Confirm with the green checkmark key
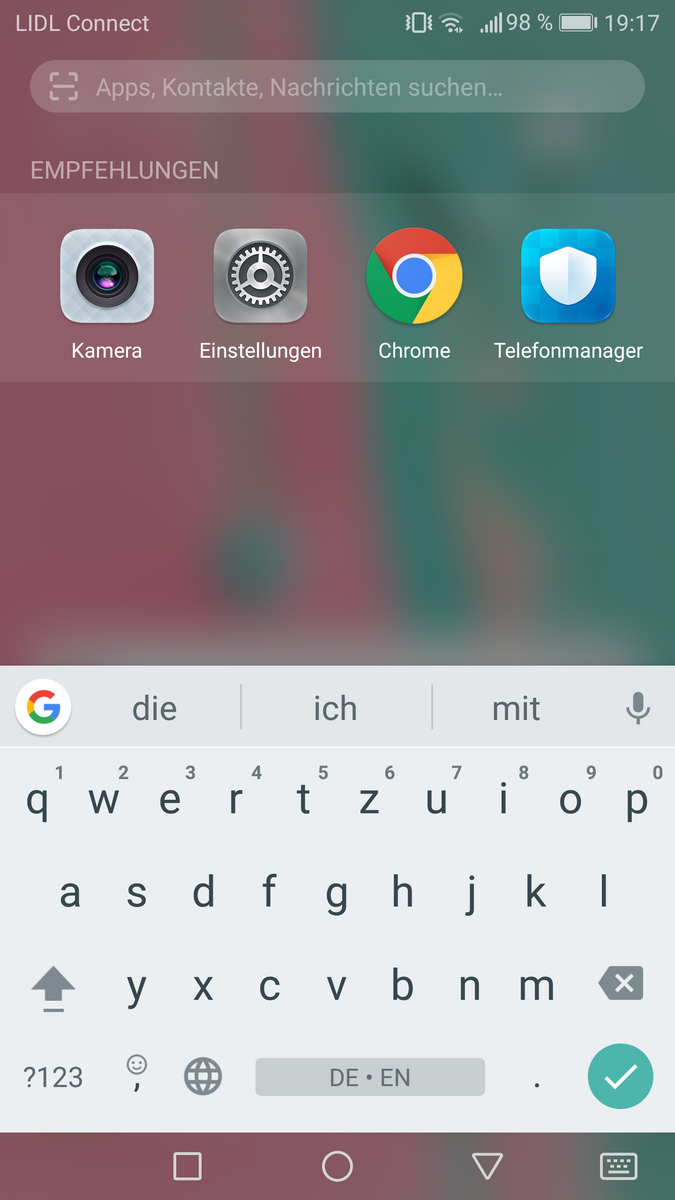This screenshot has width=675, height=1200. coord(620,1076)
